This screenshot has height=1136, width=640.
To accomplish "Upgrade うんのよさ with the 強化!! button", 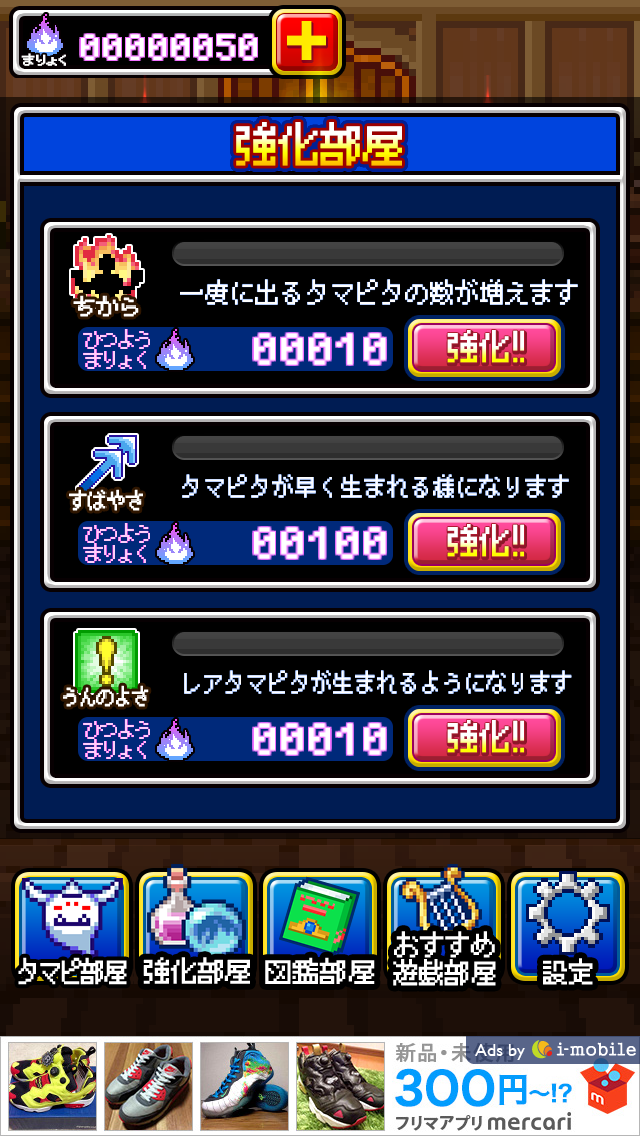I will point(484,737).
